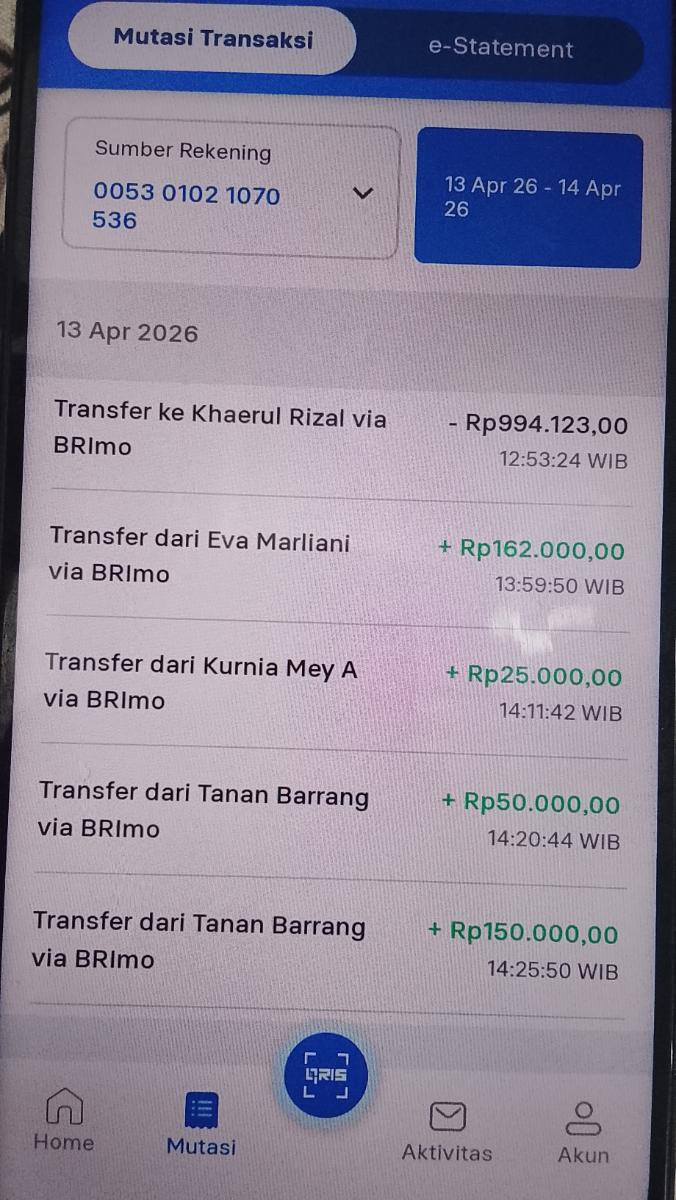
Task: Open the transfer to Khaerul Rizal transaction
Action: click(x=340, y=440)
